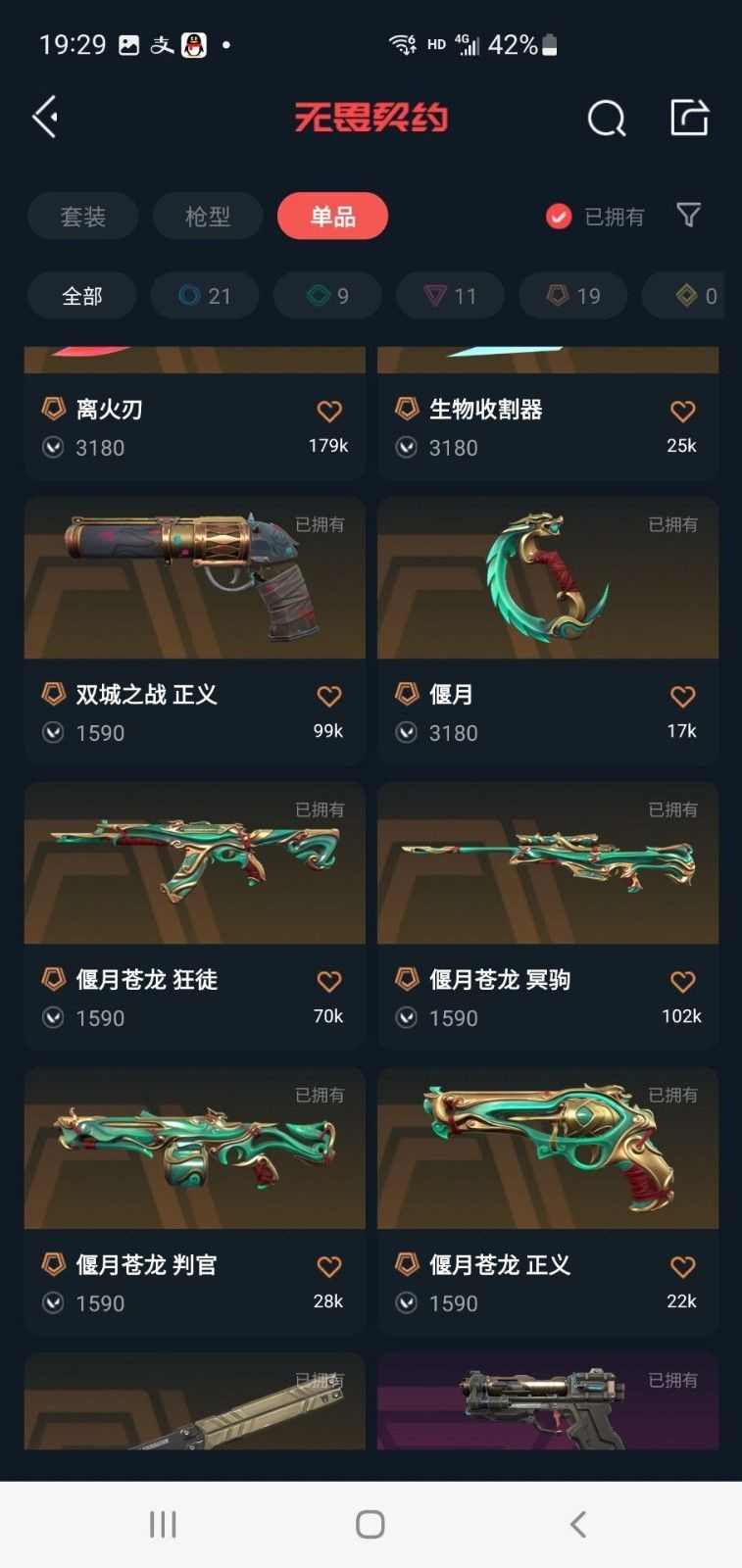Image resolution: width=742 pixels, height=1568 pixels.
Task: Tap the system home button
Action: pos(371,1524)
